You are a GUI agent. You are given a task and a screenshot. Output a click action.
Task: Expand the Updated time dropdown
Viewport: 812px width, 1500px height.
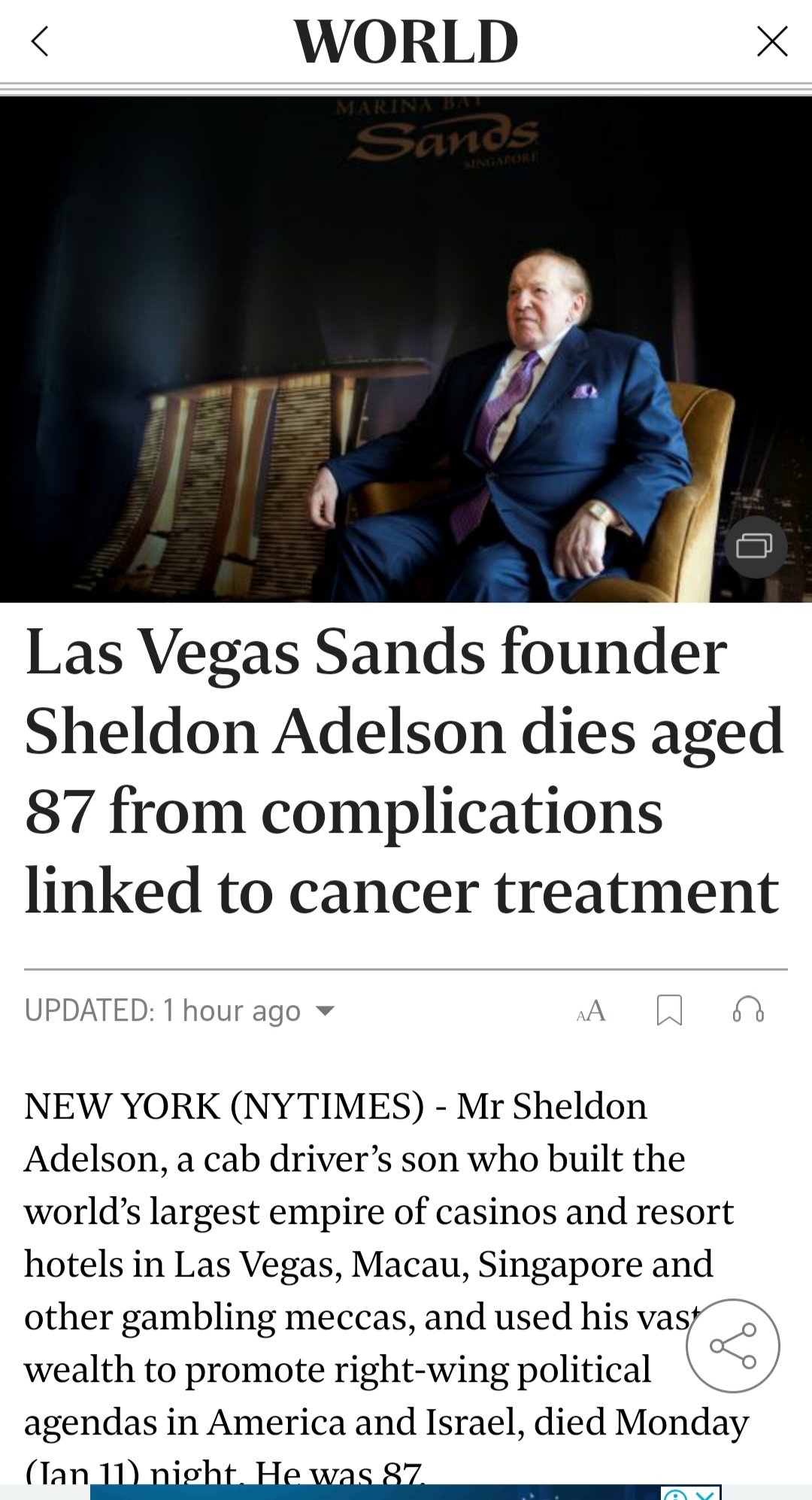[x=325, y=1010]
